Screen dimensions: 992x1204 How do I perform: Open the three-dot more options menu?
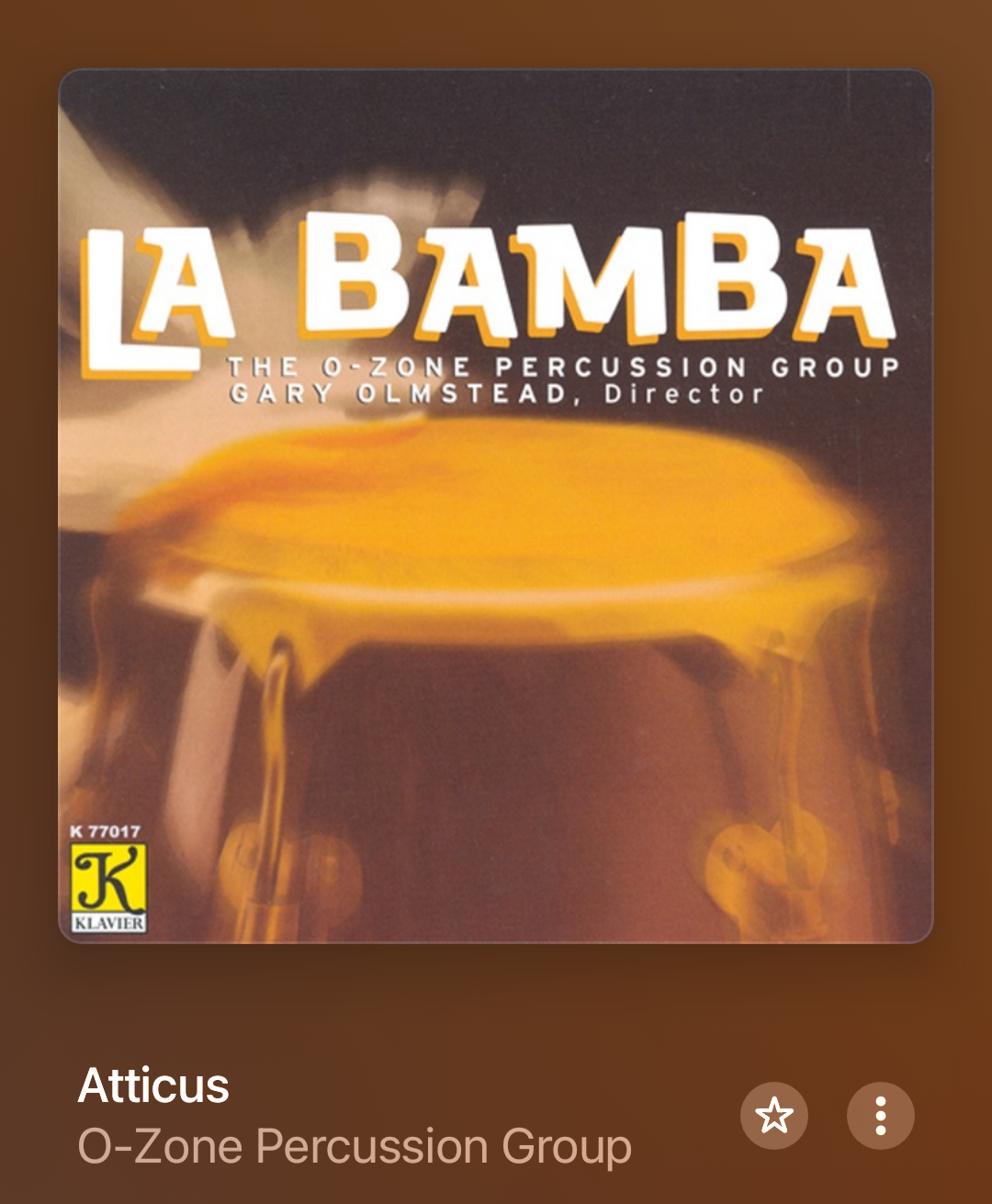point(880,1116)
